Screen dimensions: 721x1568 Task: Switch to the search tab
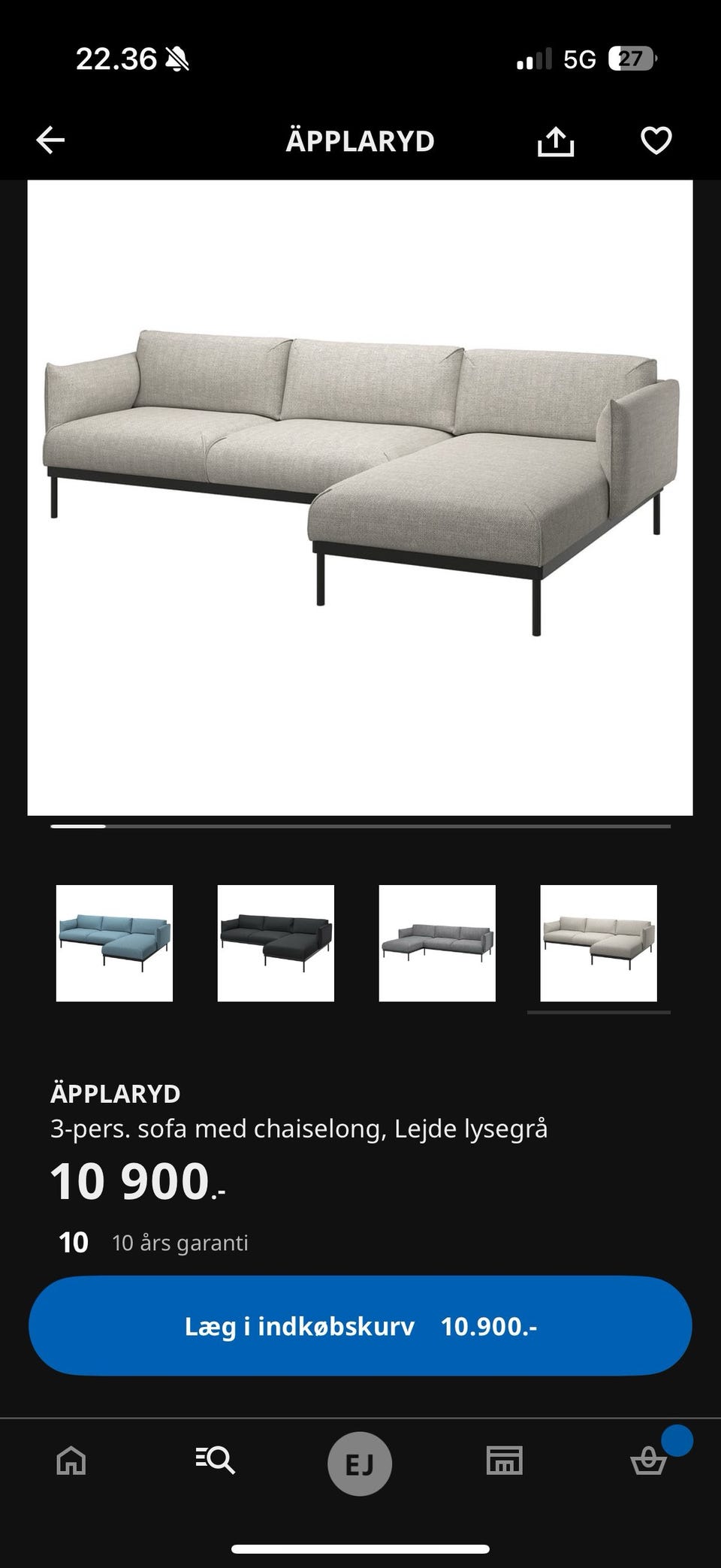216,1461
